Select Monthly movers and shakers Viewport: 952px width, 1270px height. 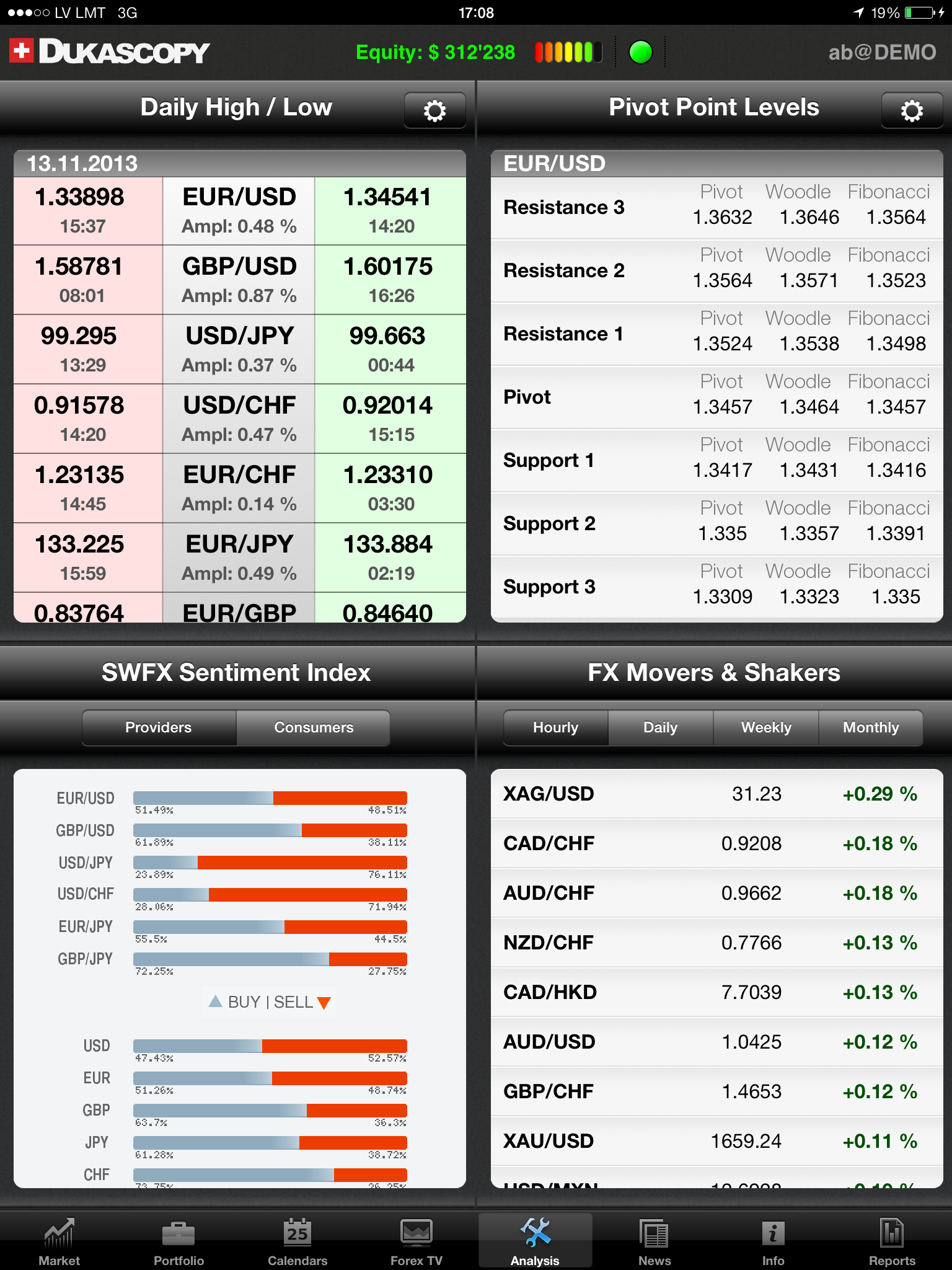(x=870, y=727)
